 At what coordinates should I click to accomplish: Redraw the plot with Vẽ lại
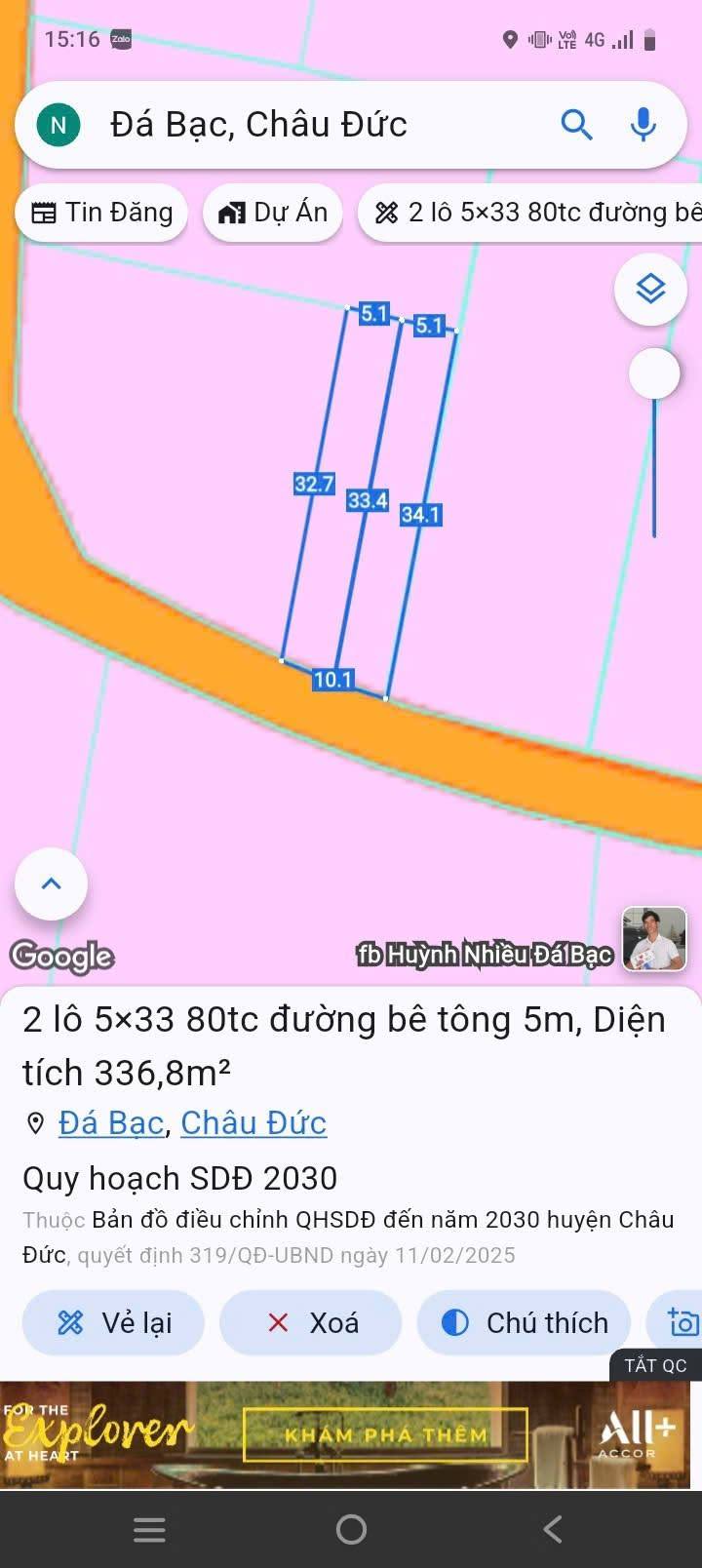click(114, 1322)
